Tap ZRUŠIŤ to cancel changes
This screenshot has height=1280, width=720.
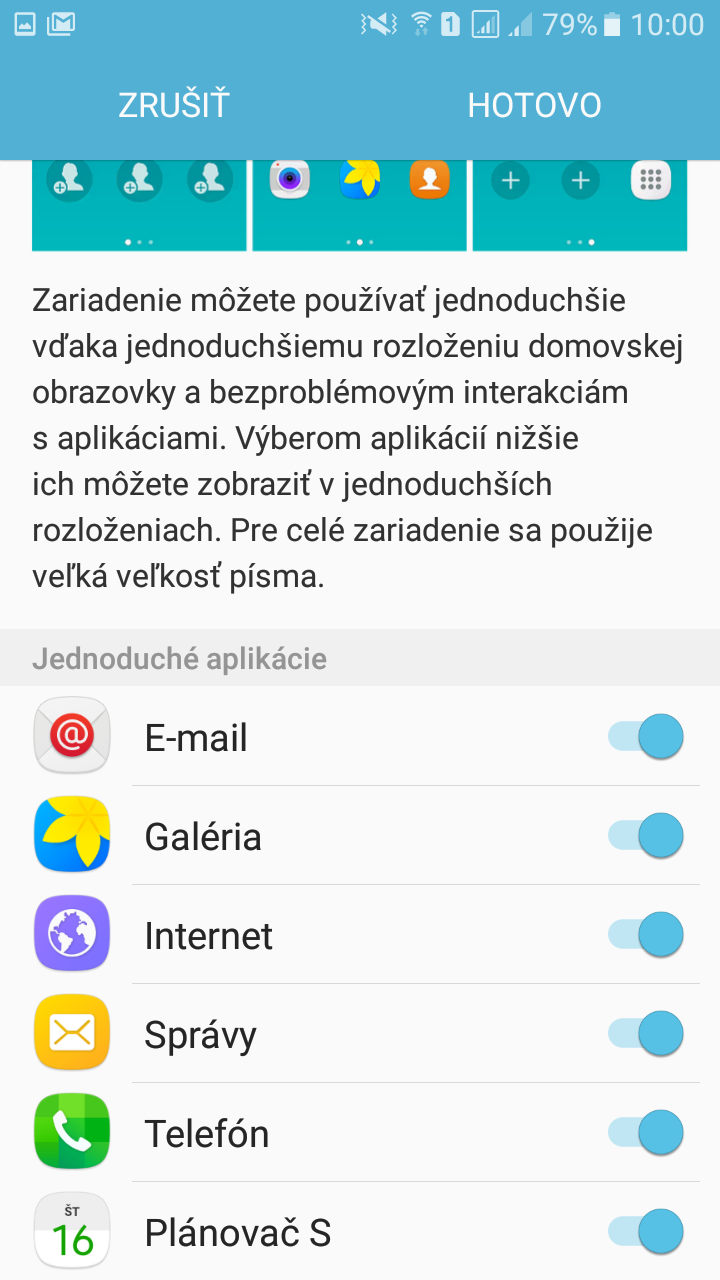coord(174,105)
